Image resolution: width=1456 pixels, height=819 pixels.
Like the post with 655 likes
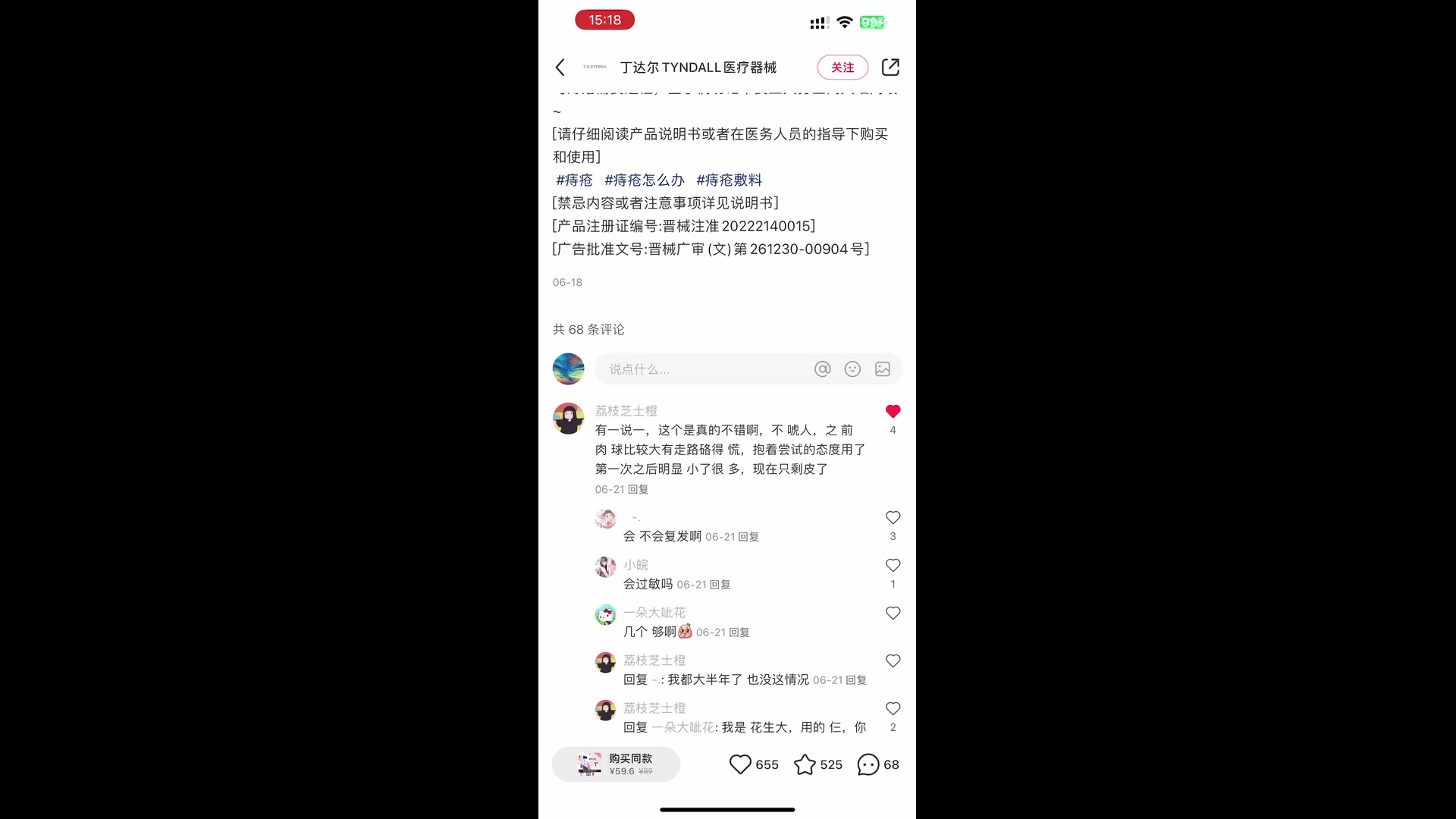click(740, 764)
